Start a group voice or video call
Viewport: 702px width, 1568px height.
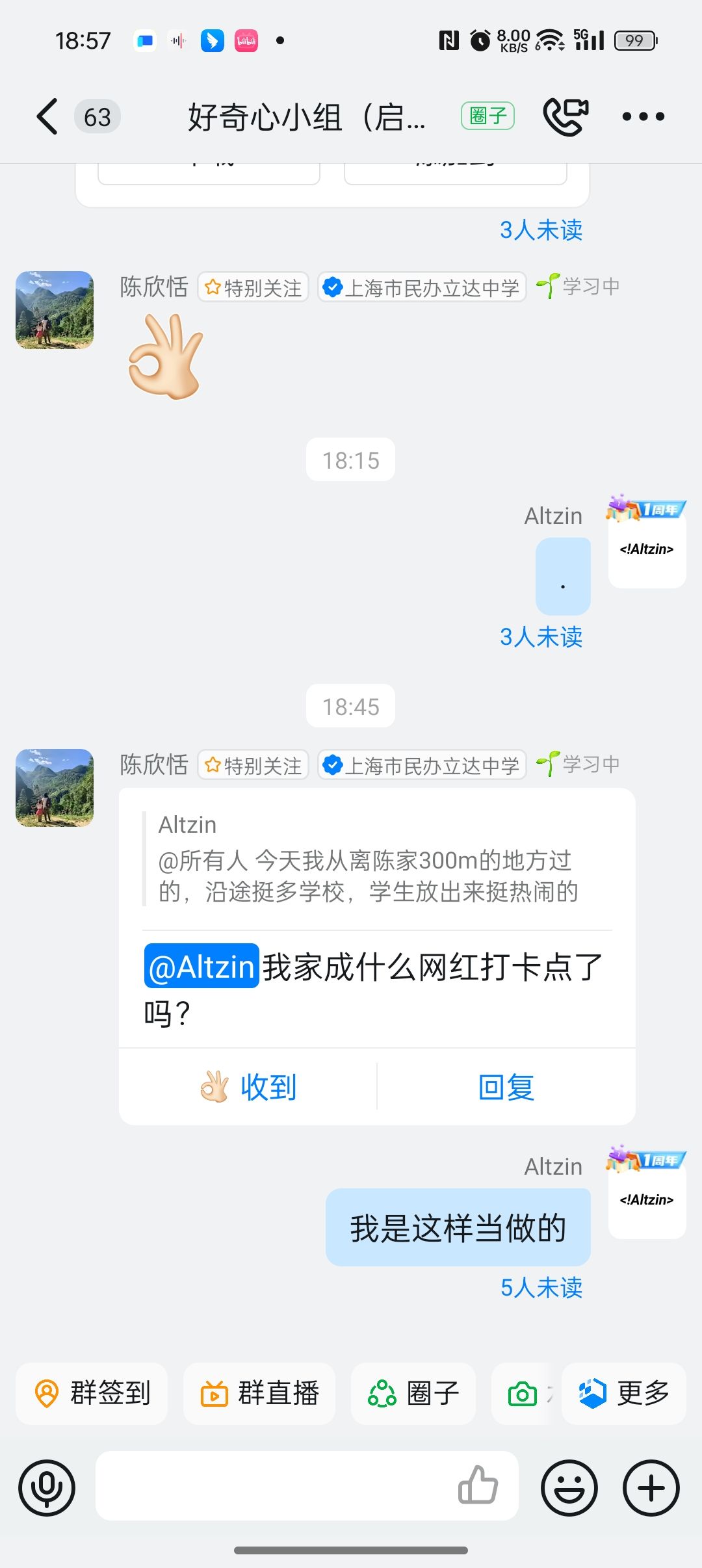(x=565, y=117)
